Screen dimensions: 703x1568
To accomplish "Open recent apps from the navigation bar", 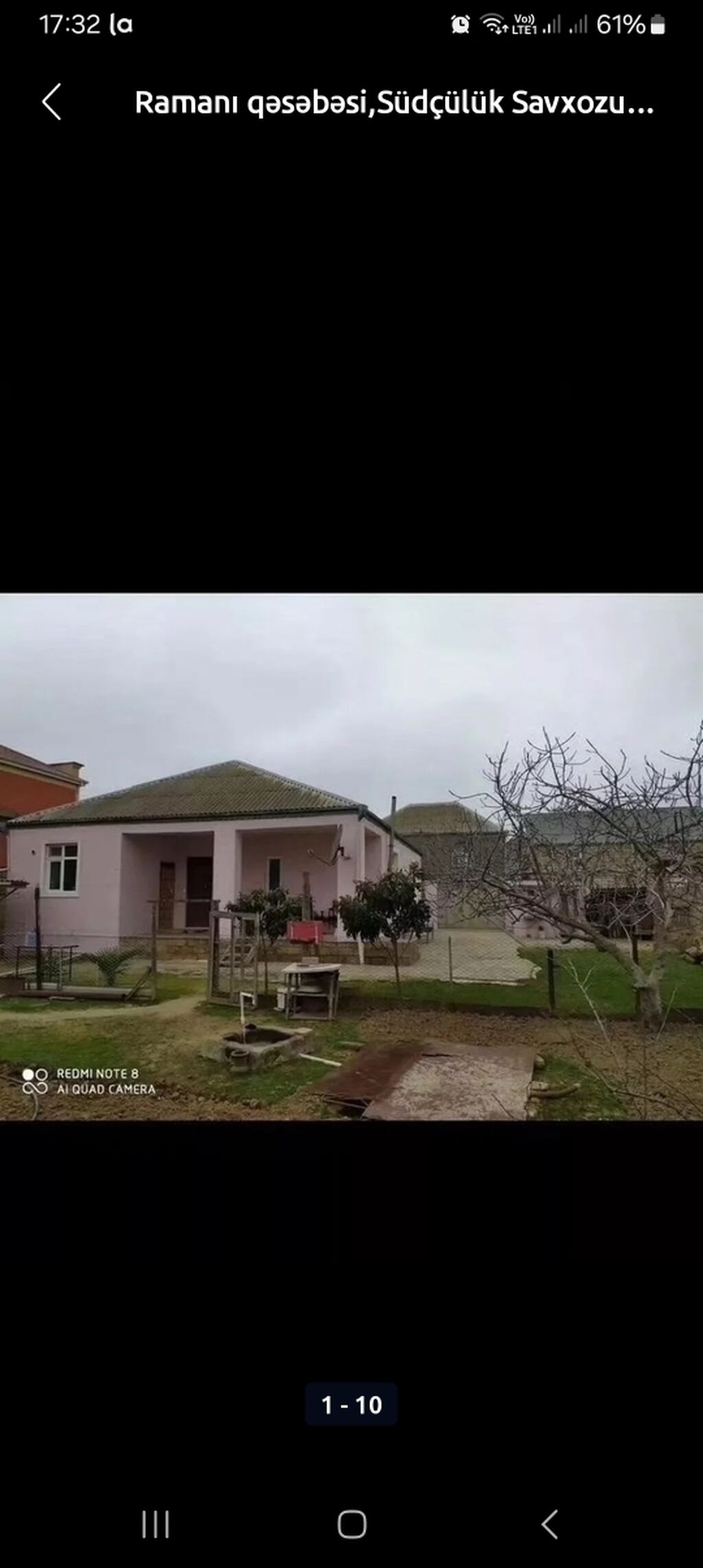I will coord(155,1525).
